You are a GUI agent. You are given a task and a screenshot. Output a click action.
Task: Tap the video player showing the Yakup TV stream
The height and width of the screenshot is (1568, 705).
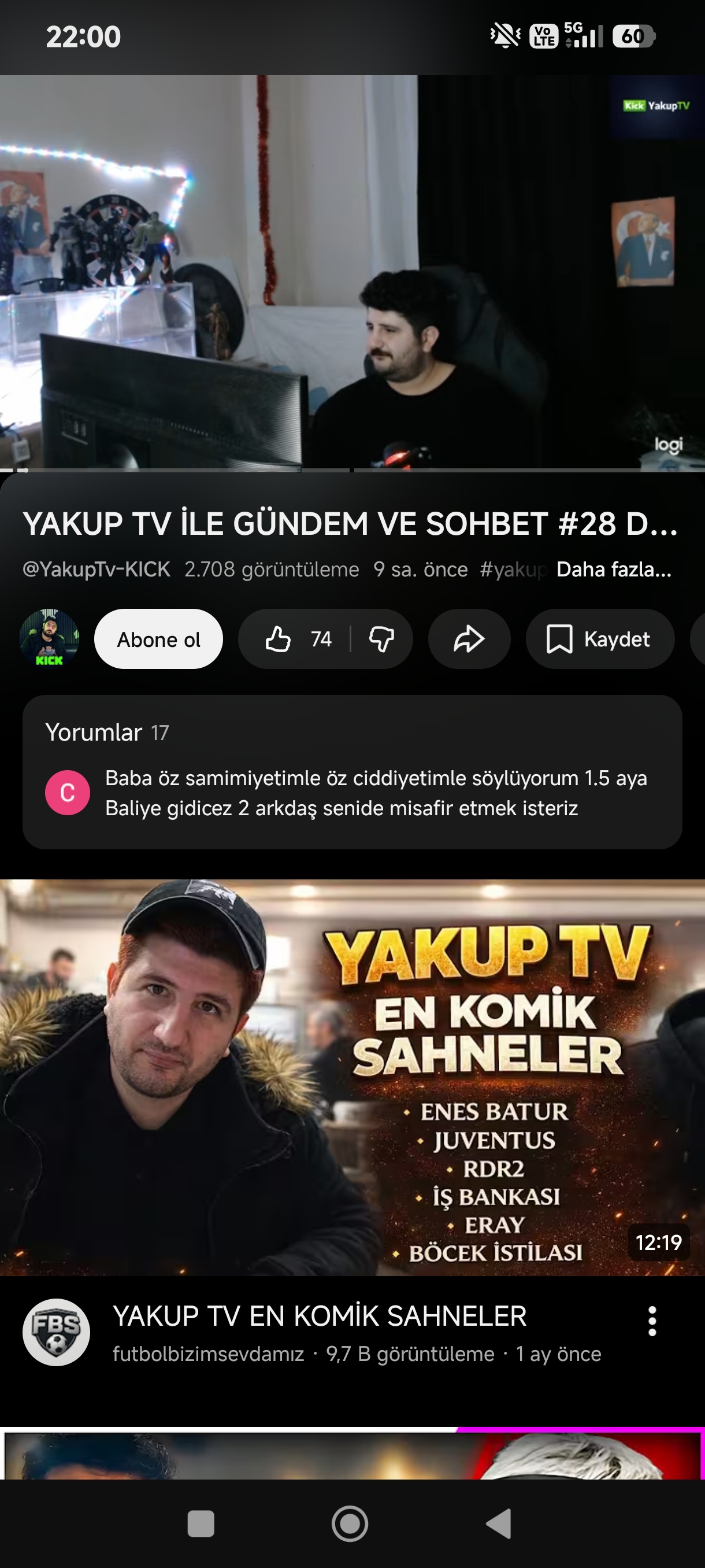tap(352, 273)
